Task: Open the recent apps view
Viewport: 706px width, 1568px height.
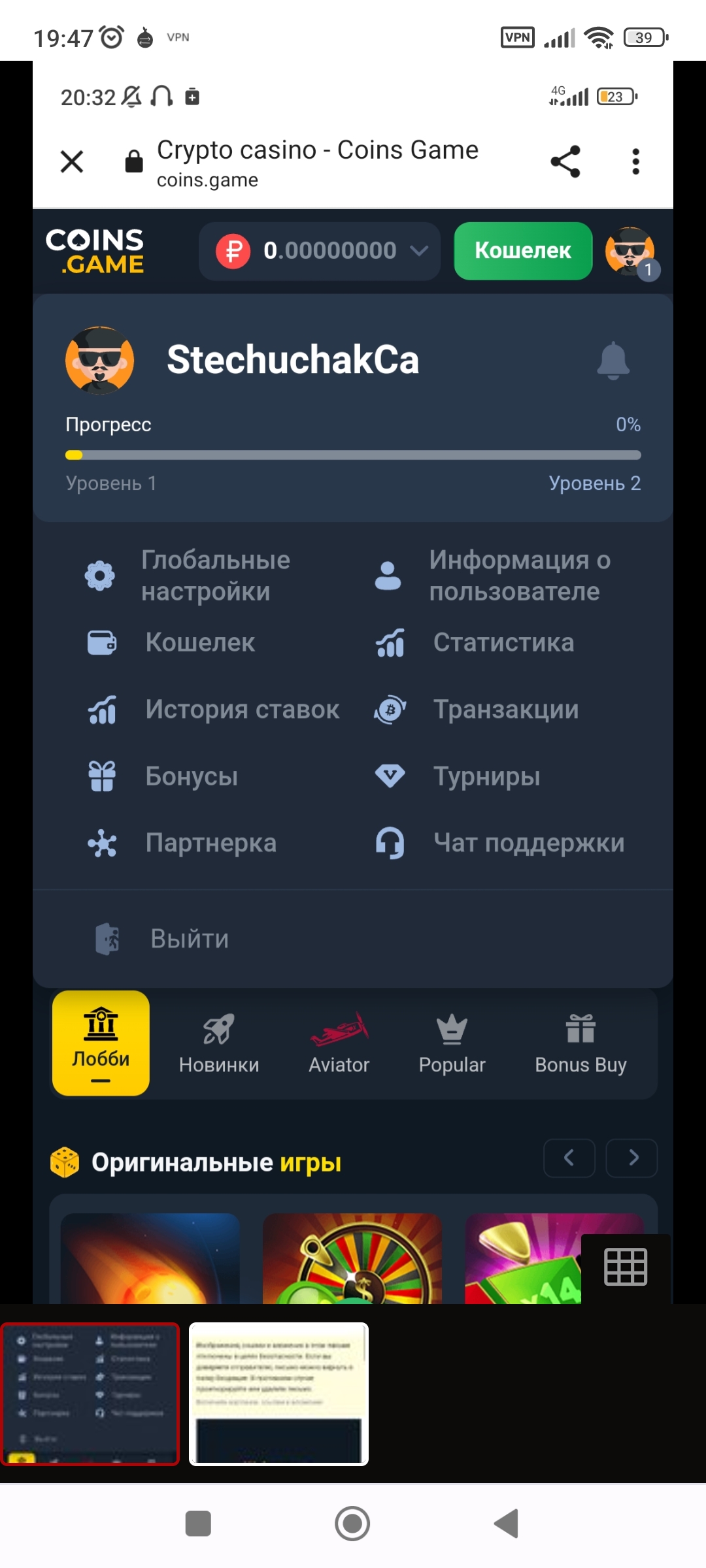Action: [198, 1524]
